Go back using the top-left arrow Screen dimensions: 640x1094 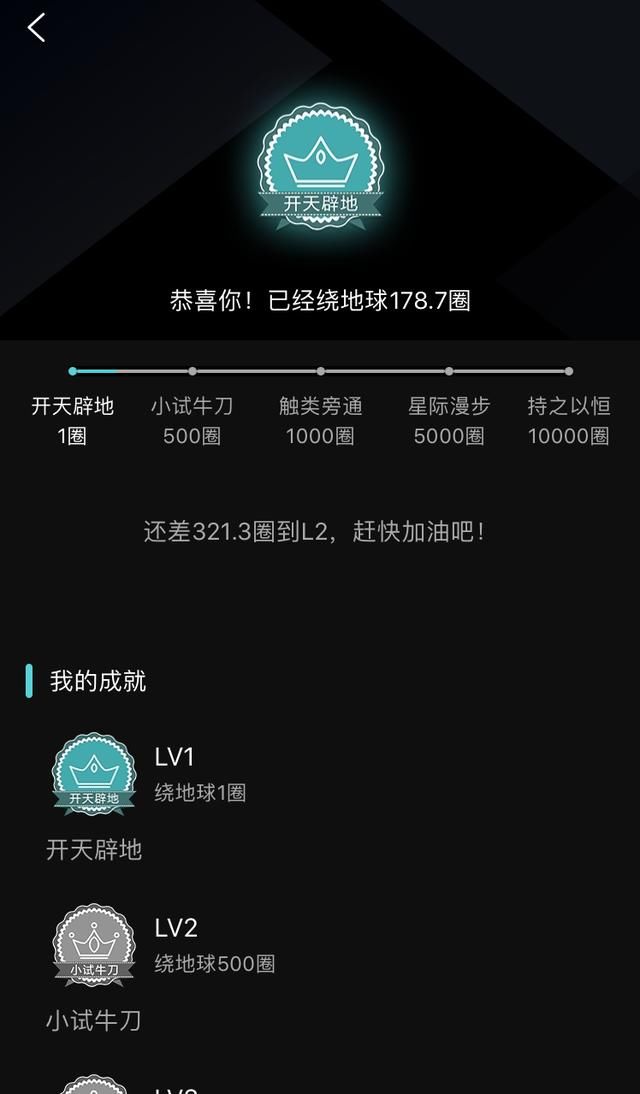click(37, 28)
